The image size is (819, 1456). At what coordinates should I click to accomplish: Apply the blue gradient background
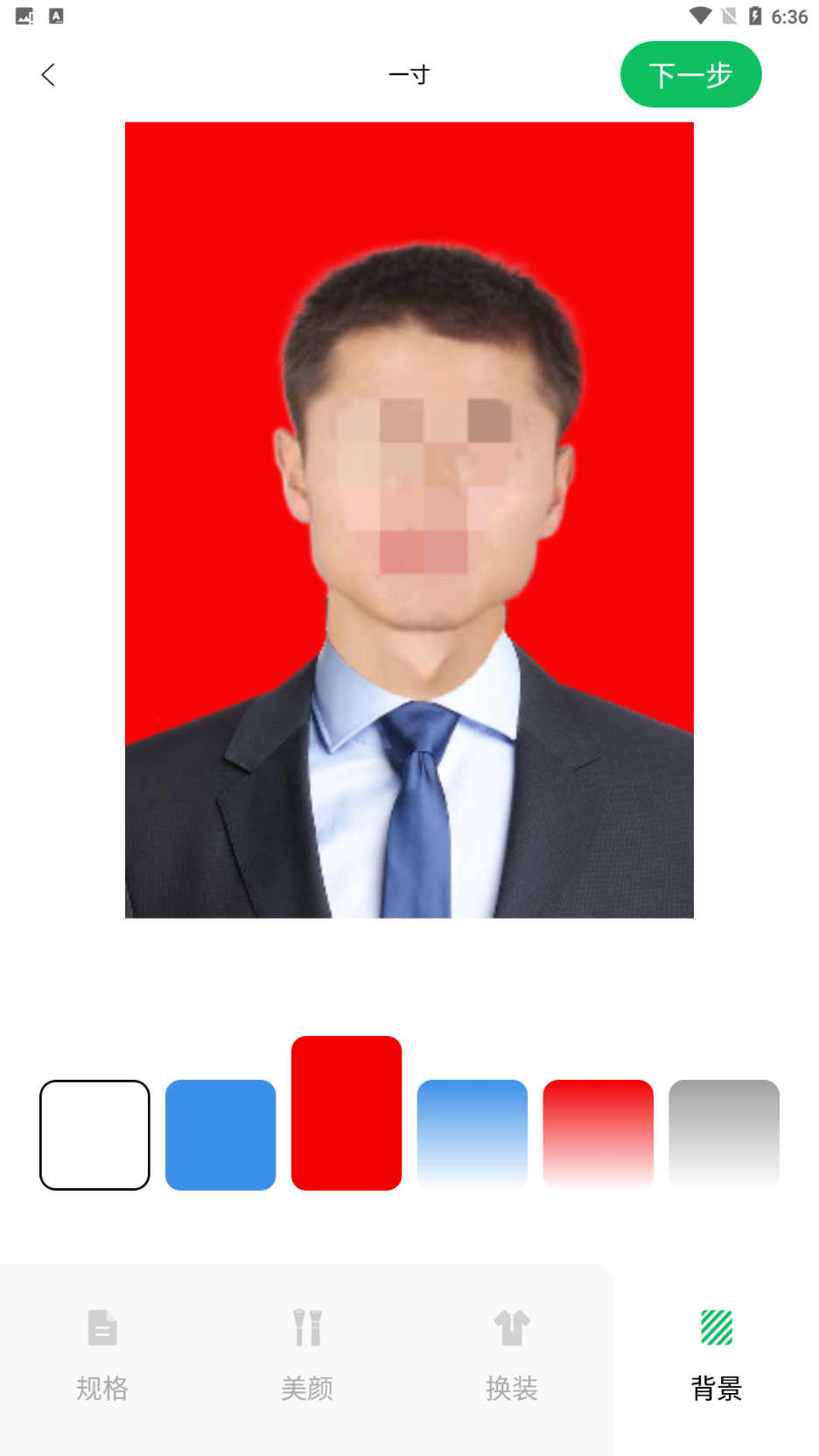click(472, 1135)
